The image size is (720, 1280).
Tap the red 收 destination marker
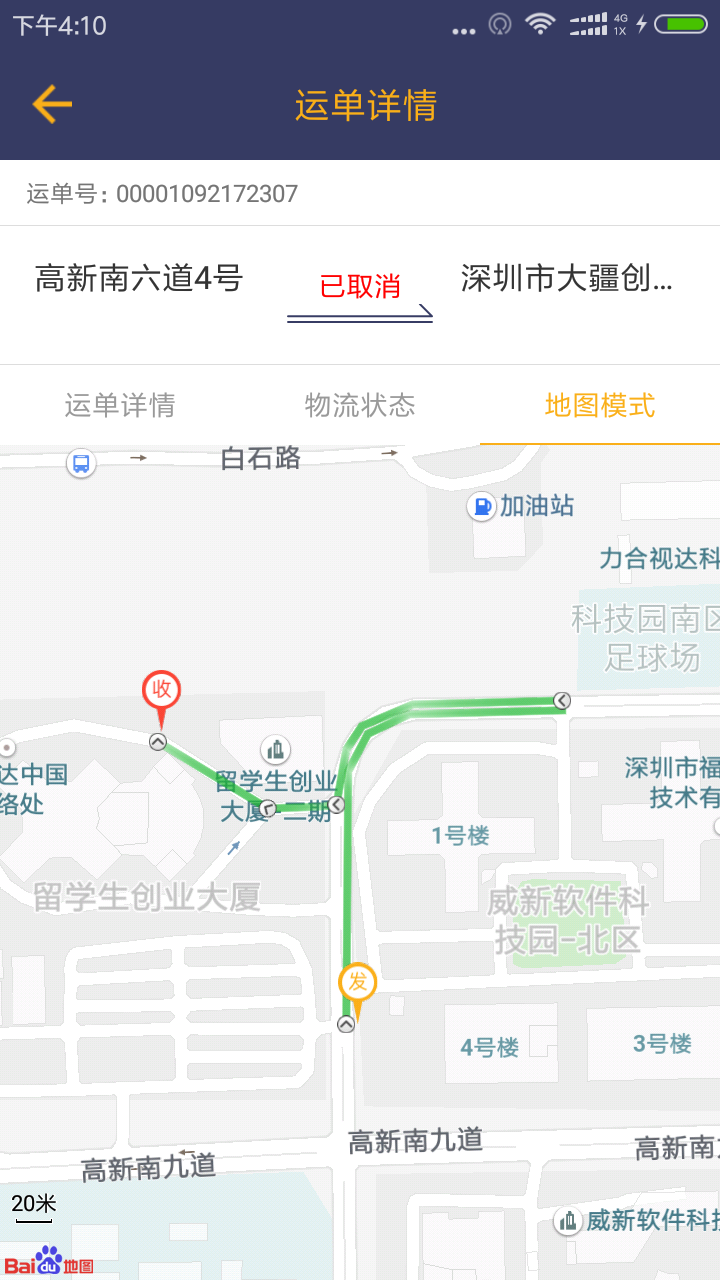click(x=161, y=691)
